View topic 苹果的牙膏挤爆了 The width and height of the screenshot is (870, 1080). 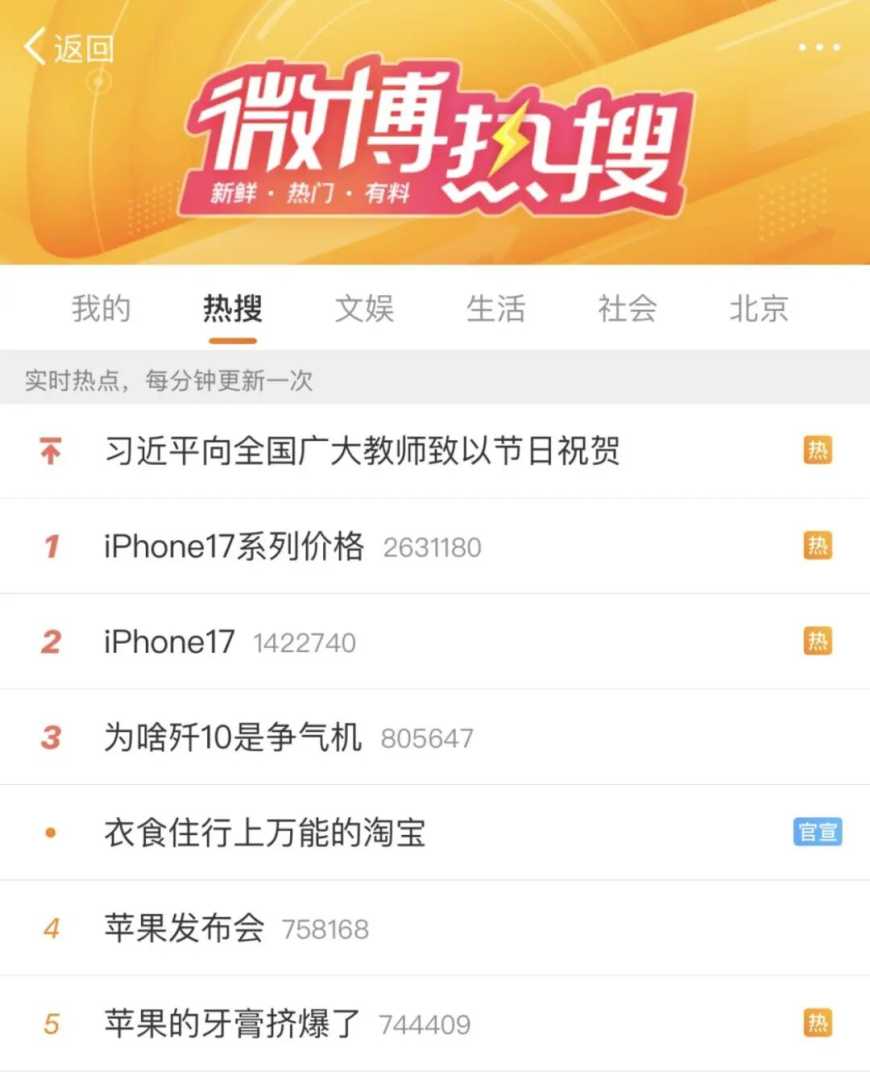click(x=232, y=1024)
